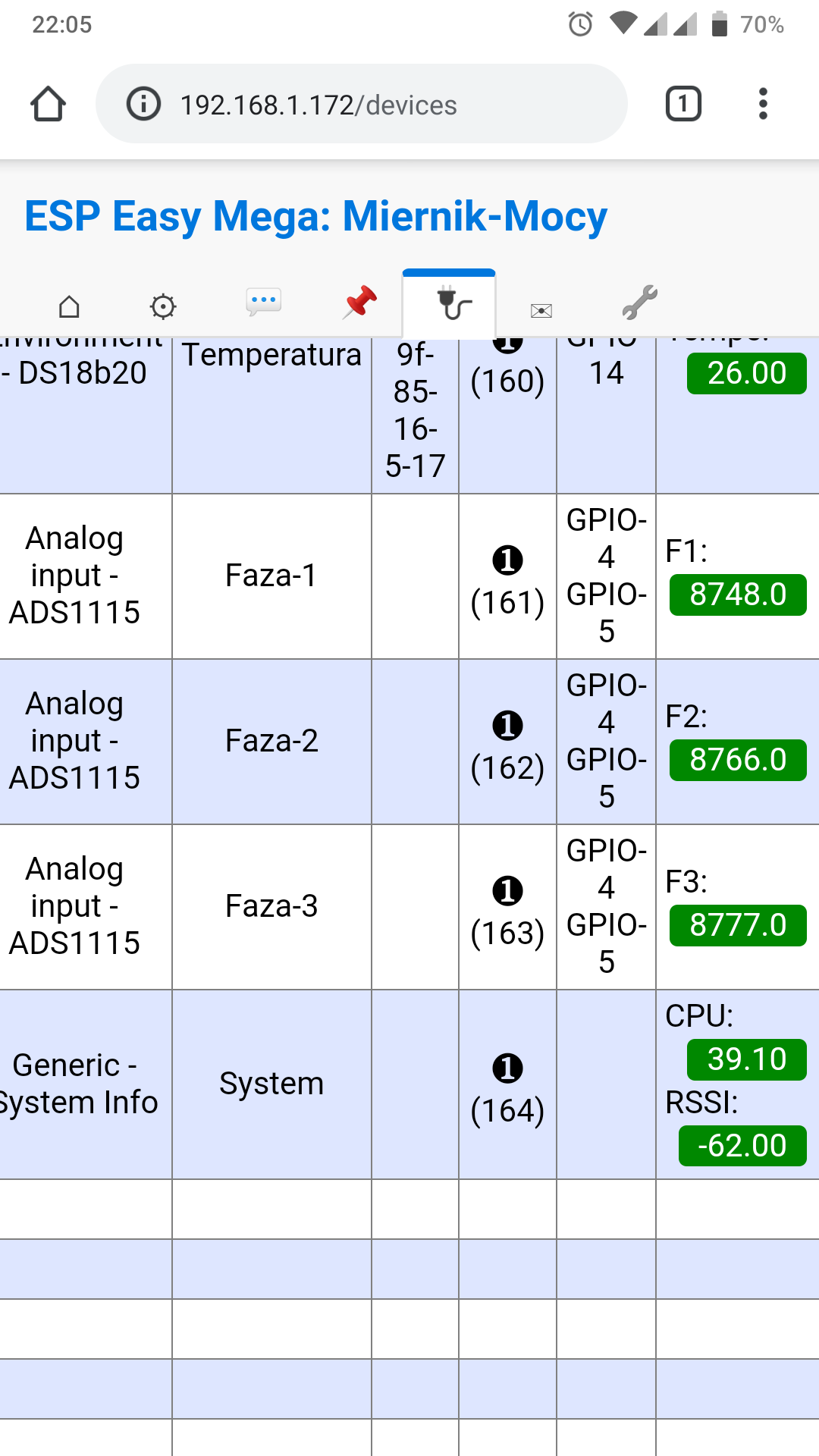Switch to the Notifications envelope tab
The width and height of the screenshot is (819, 1456).
(541, 310)
